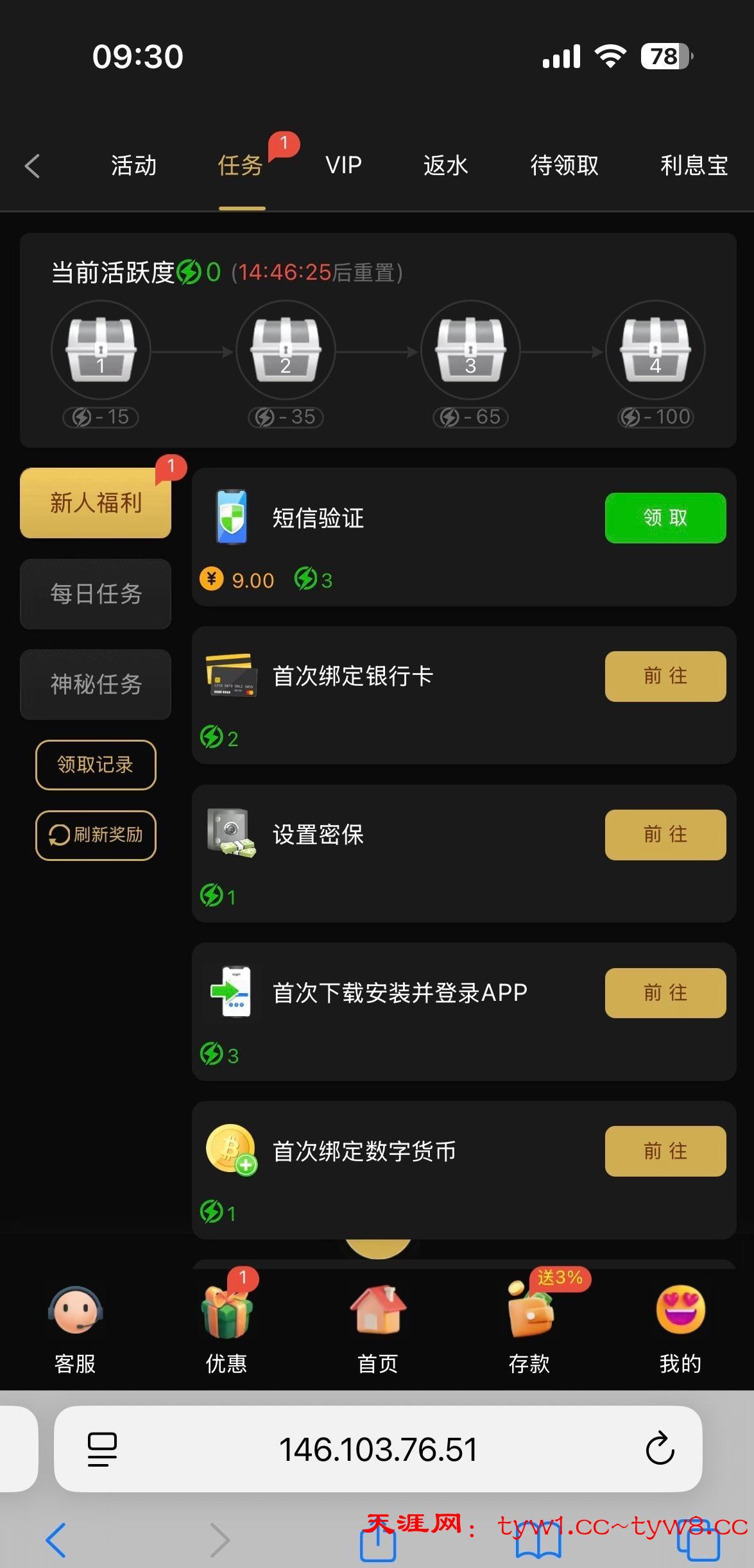Switch to the 返水 tab

445,166
